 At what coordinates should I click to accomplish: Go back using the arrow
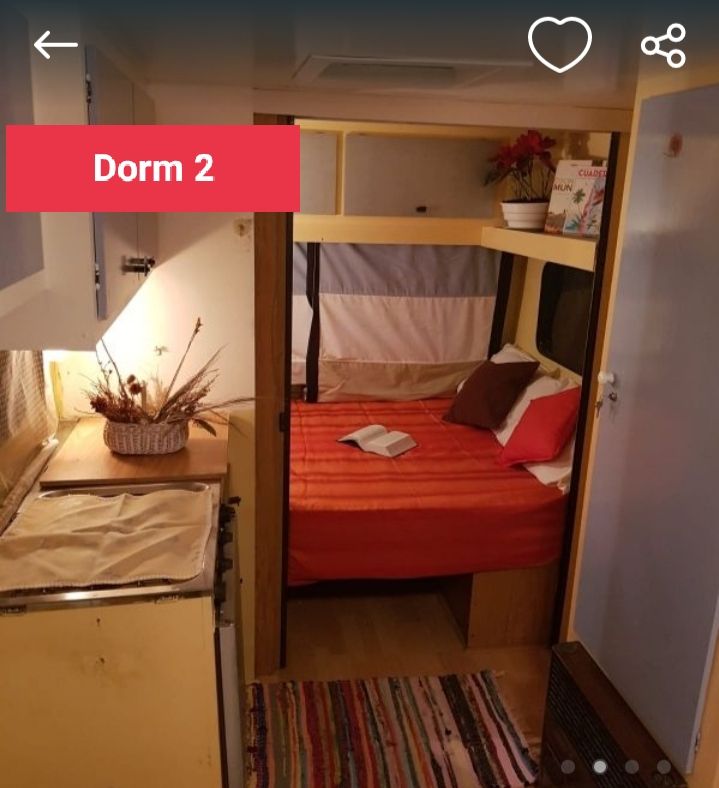55,45
